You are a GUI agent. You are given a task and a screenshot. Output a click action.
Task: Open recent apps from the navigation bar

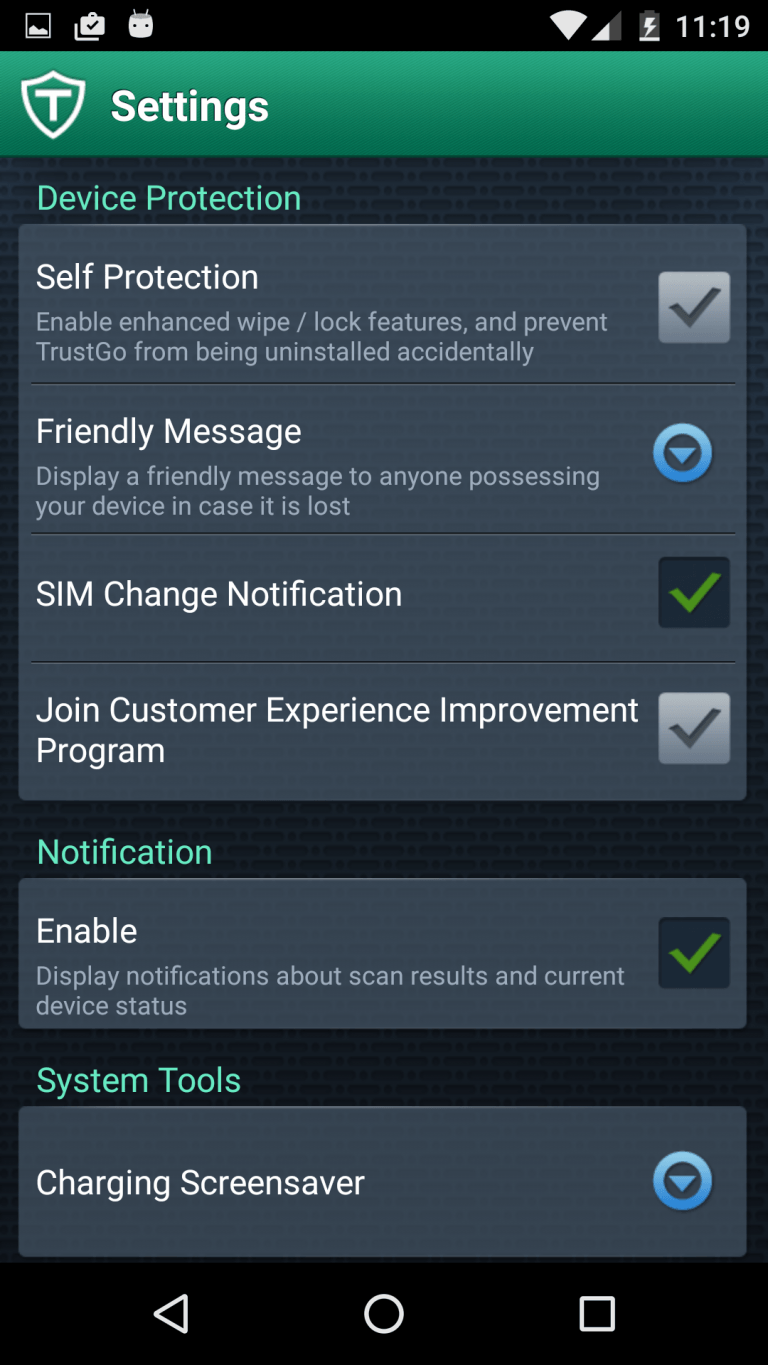(597, 1313)
